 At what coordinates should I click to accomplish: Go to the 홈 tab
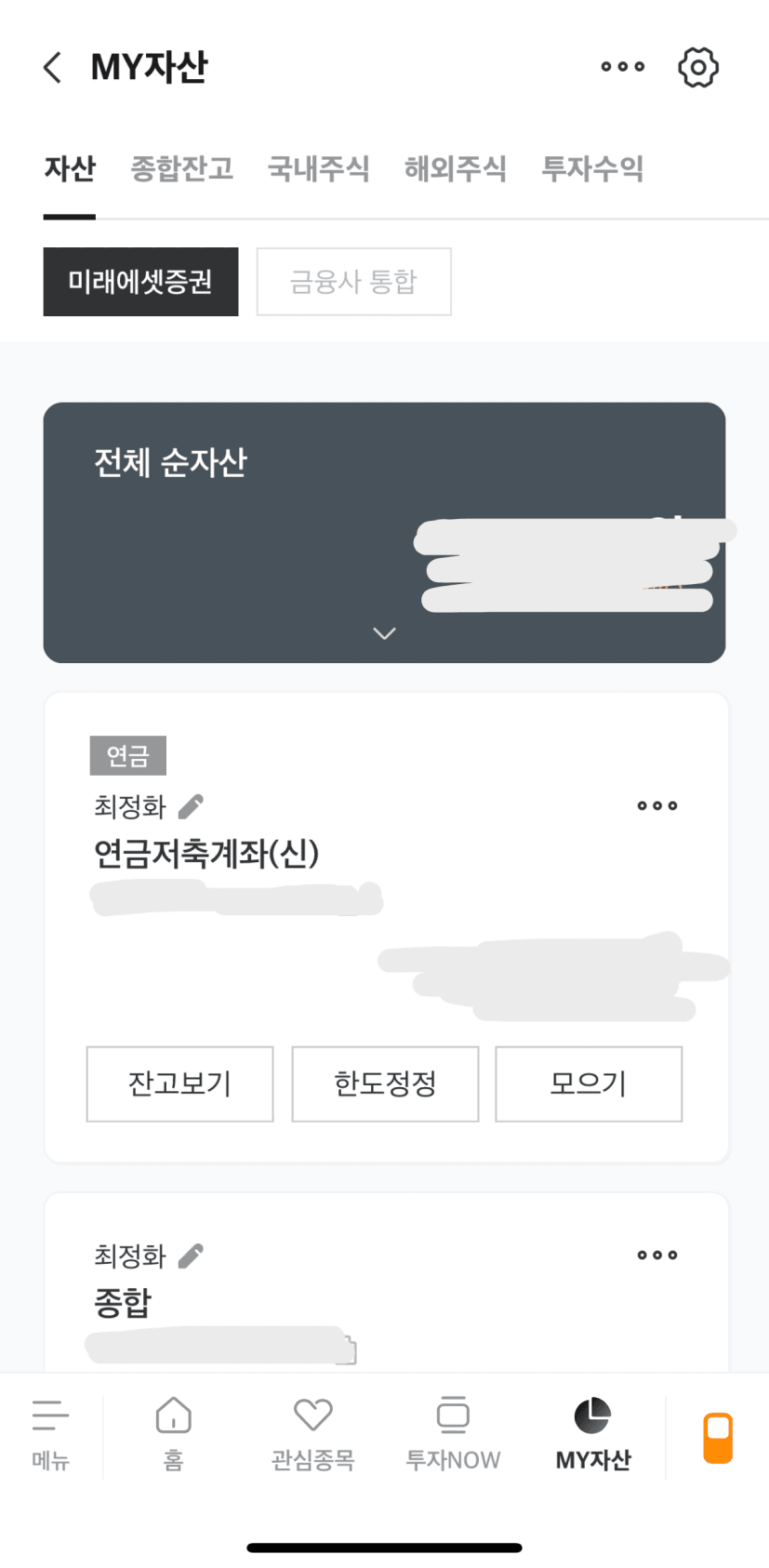click(x=173, y=1435)
